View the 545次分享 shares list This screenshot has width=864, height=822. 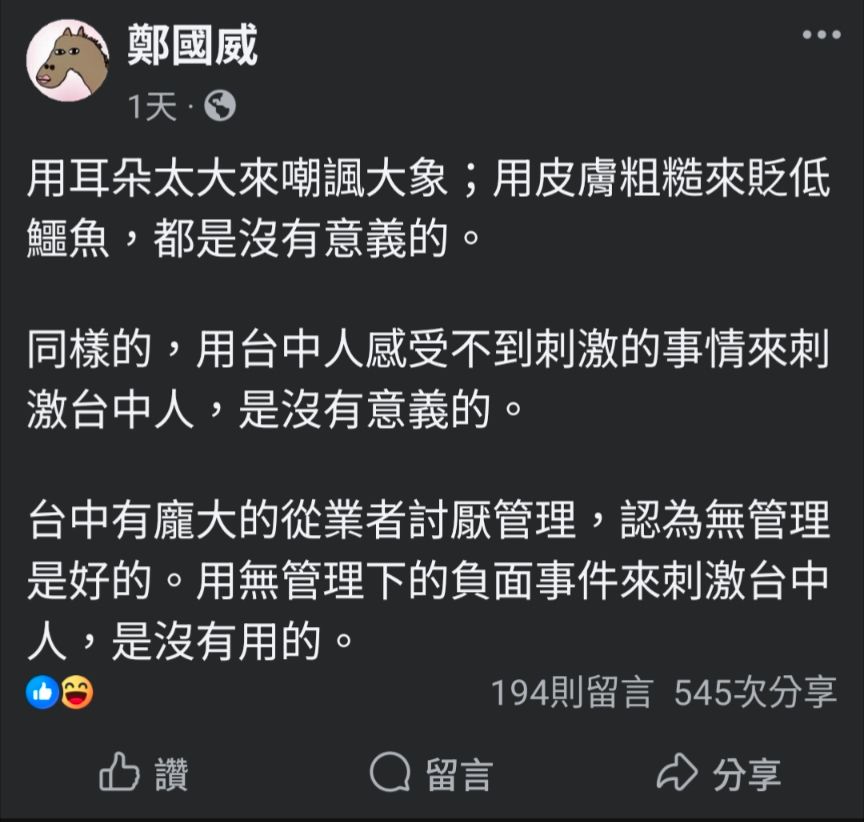point(755,692)
